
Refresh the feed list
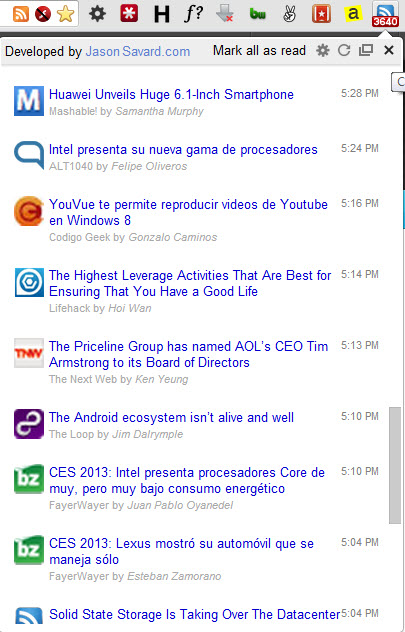tap(344, 50)
